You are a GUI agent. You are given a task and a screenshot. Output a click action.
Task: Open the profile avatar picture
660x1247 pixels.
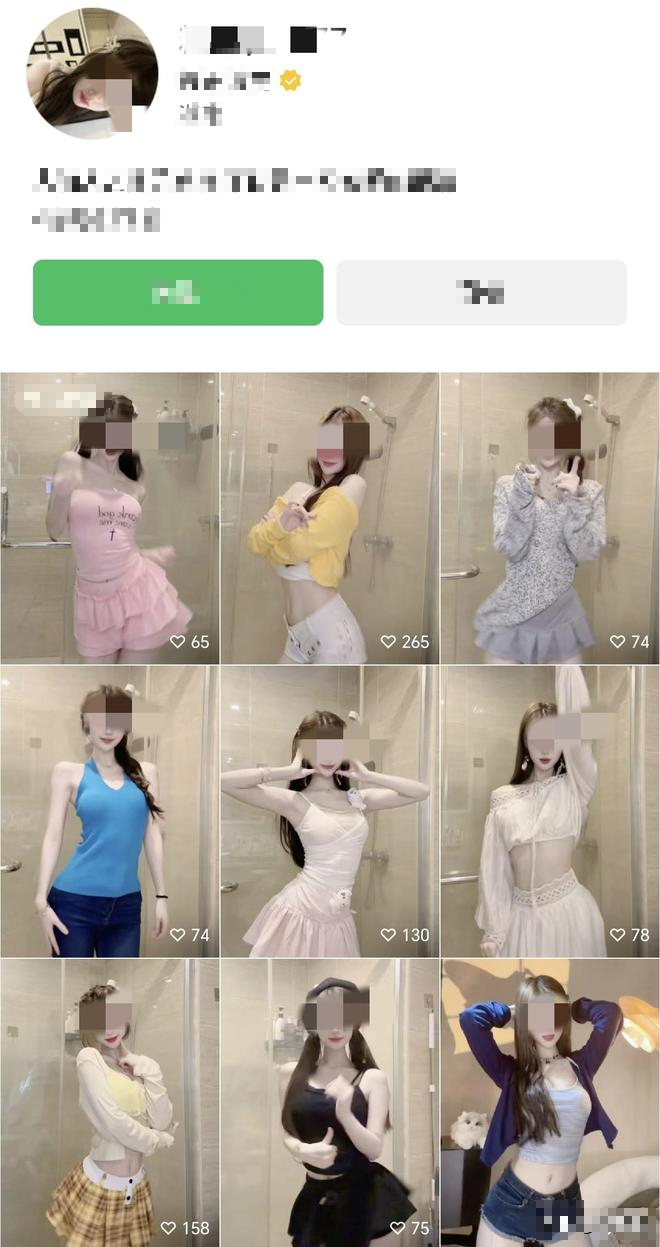(x=92, y=73)
